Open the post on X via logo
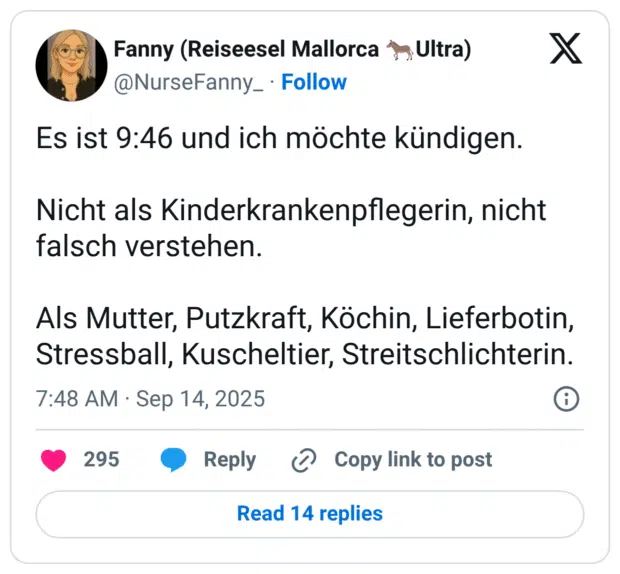 566,49
